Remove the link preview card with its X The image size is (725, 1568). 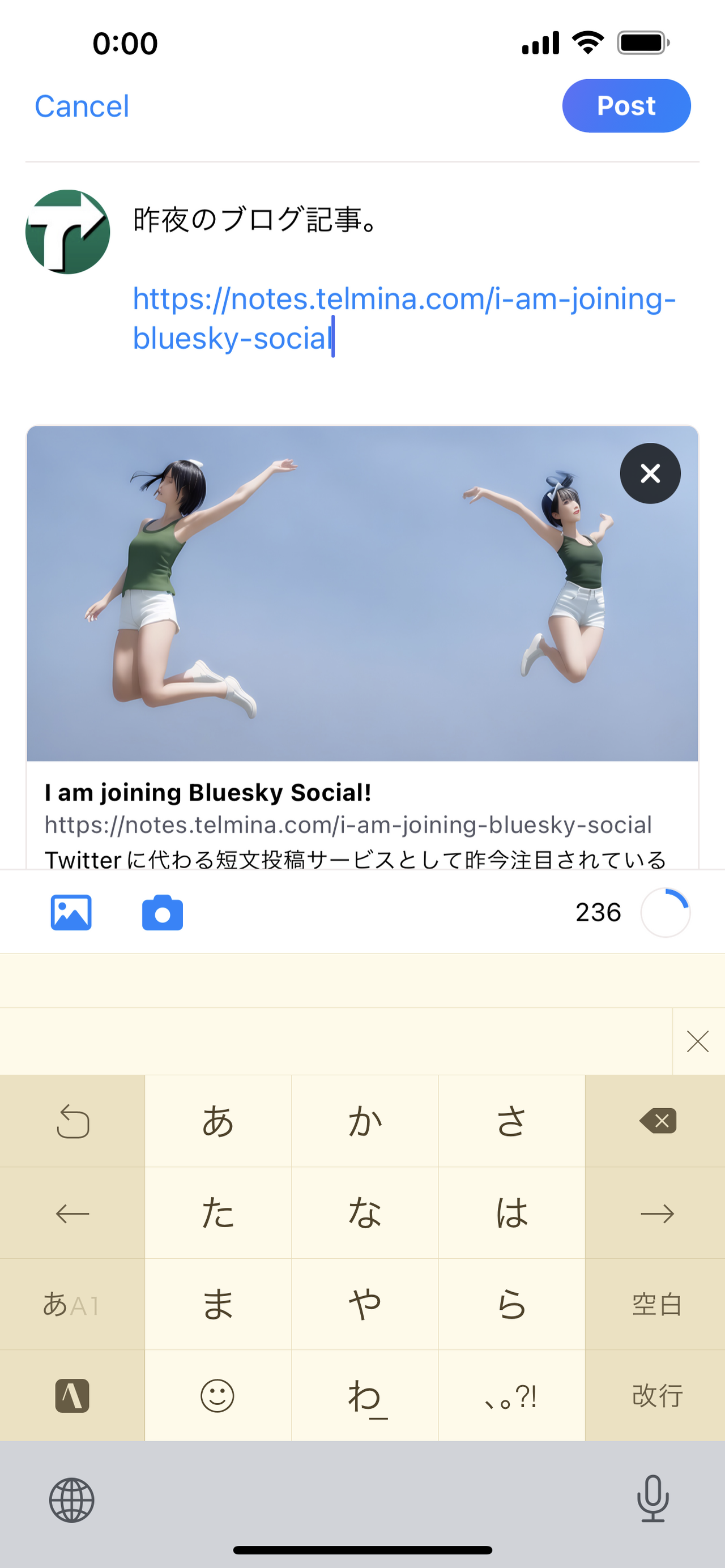[x=649, y=474]
